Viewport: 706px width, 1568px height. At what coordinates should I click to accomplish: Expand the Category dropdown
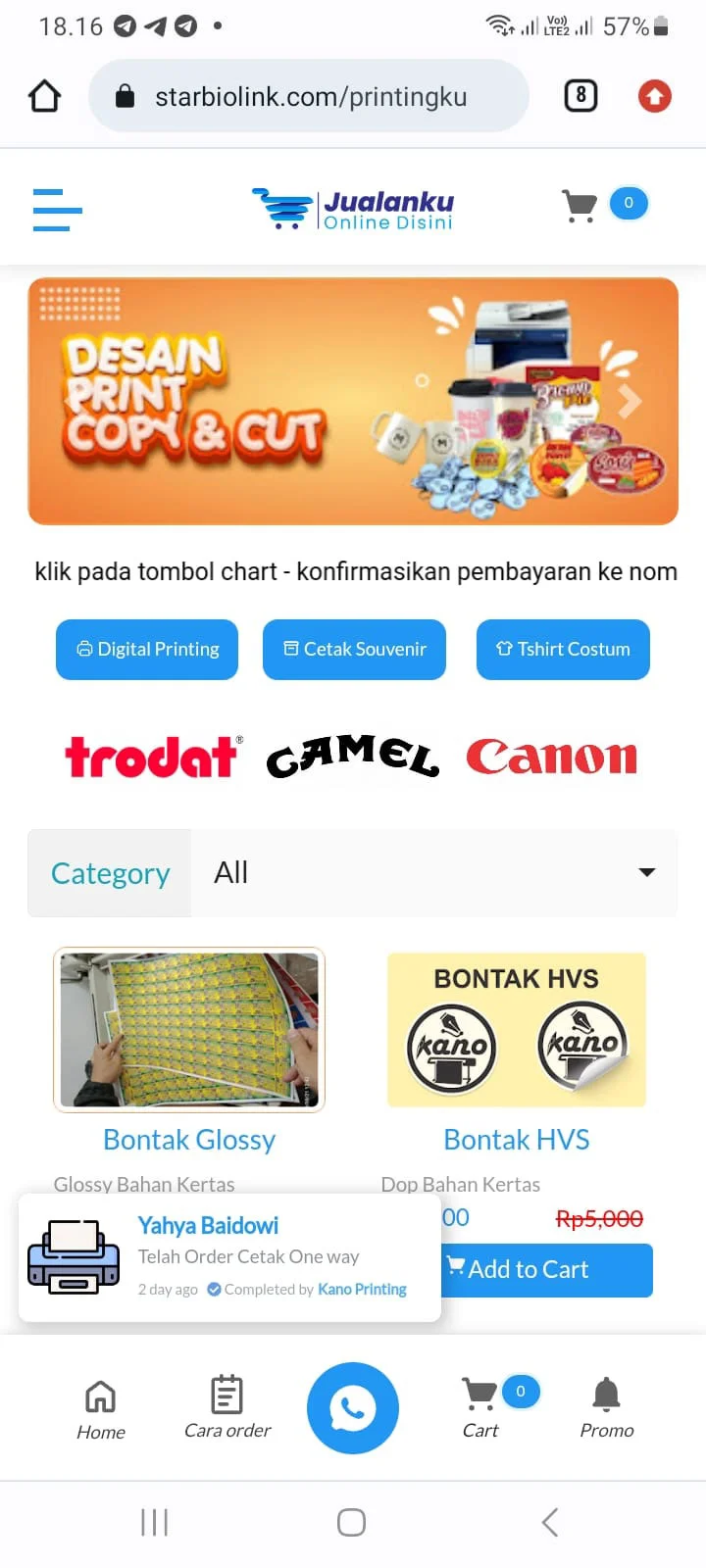434,873
